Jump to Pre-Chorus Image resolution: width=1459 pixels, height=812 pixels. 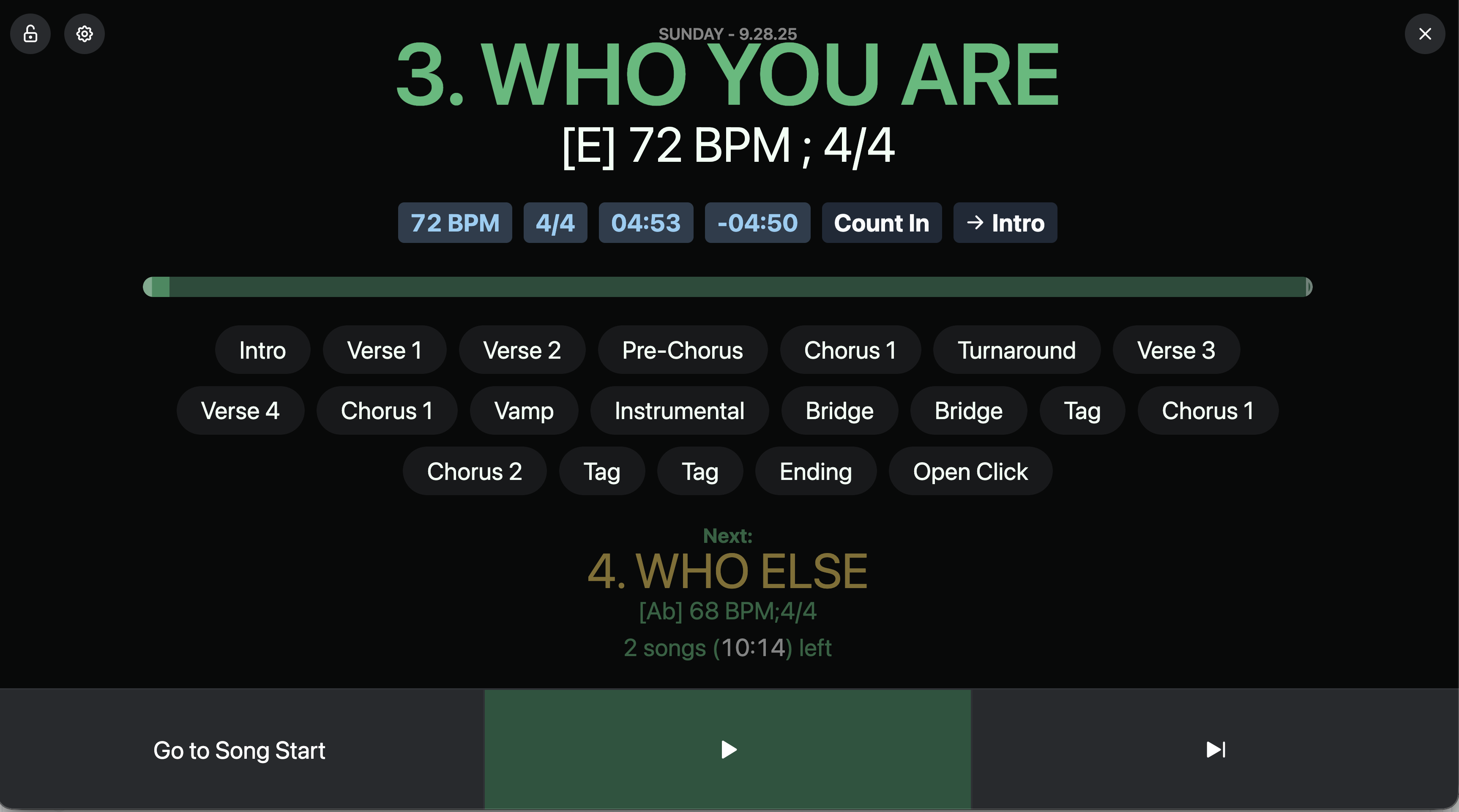click(x=683, y=350)
